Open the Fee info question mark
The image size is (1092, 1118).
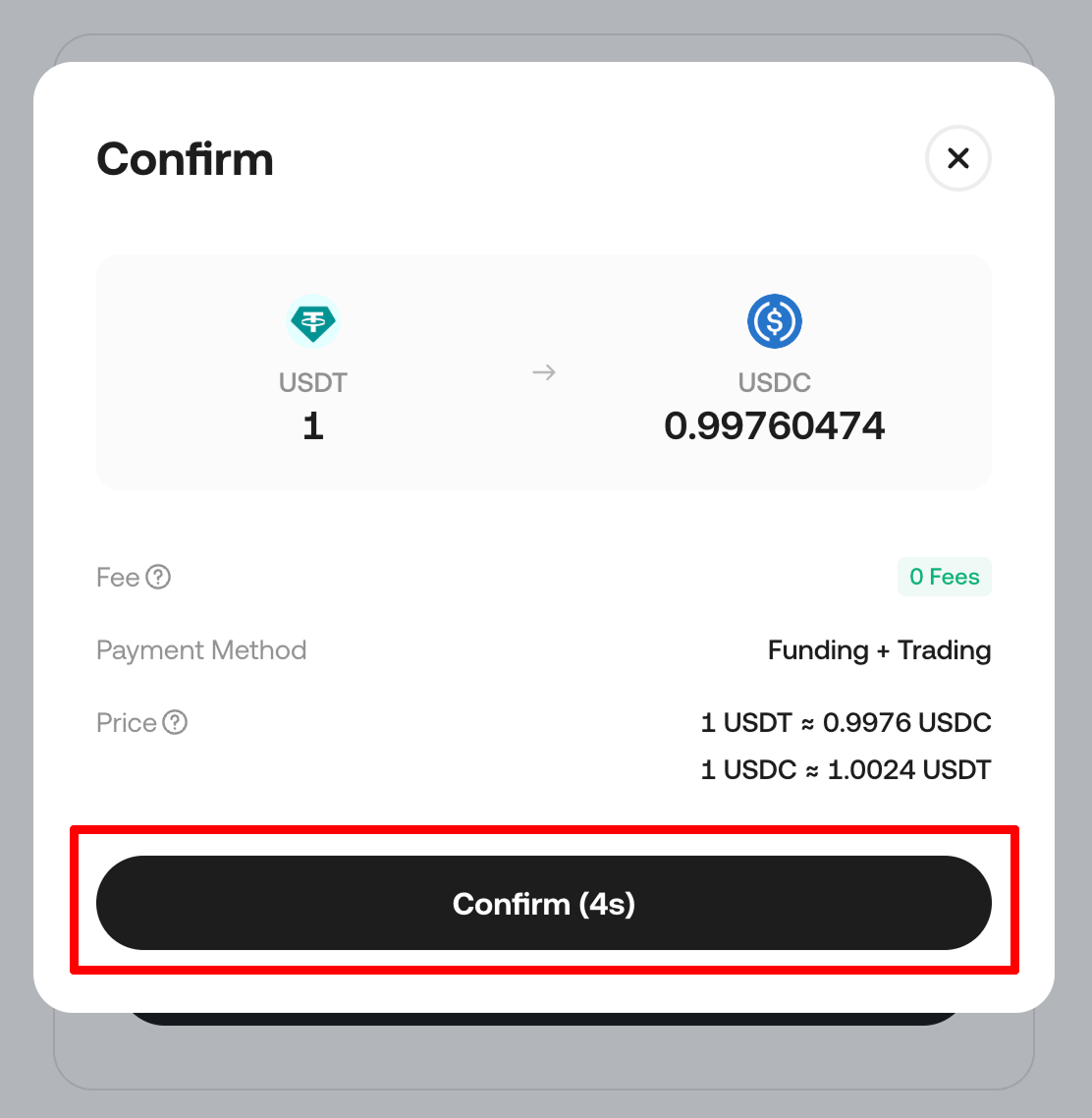click(x=158, y=577)
